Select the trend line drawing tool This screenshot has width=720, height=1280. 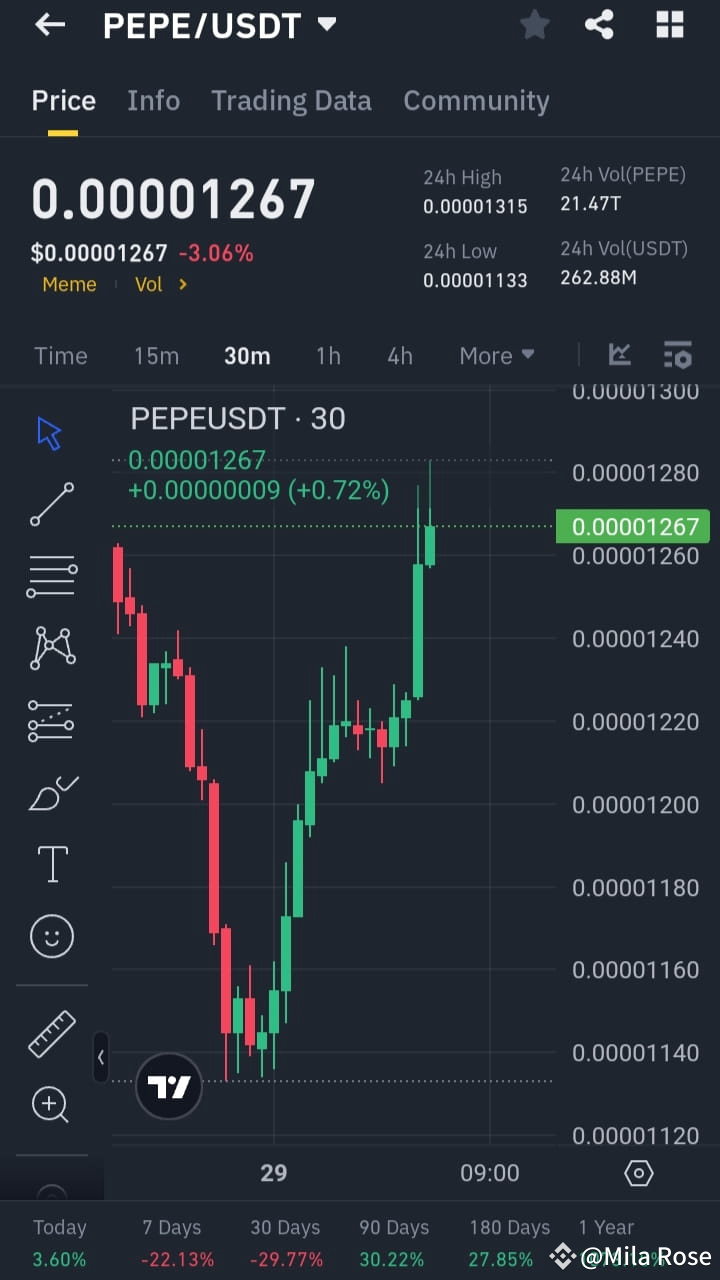click(51, 504)
